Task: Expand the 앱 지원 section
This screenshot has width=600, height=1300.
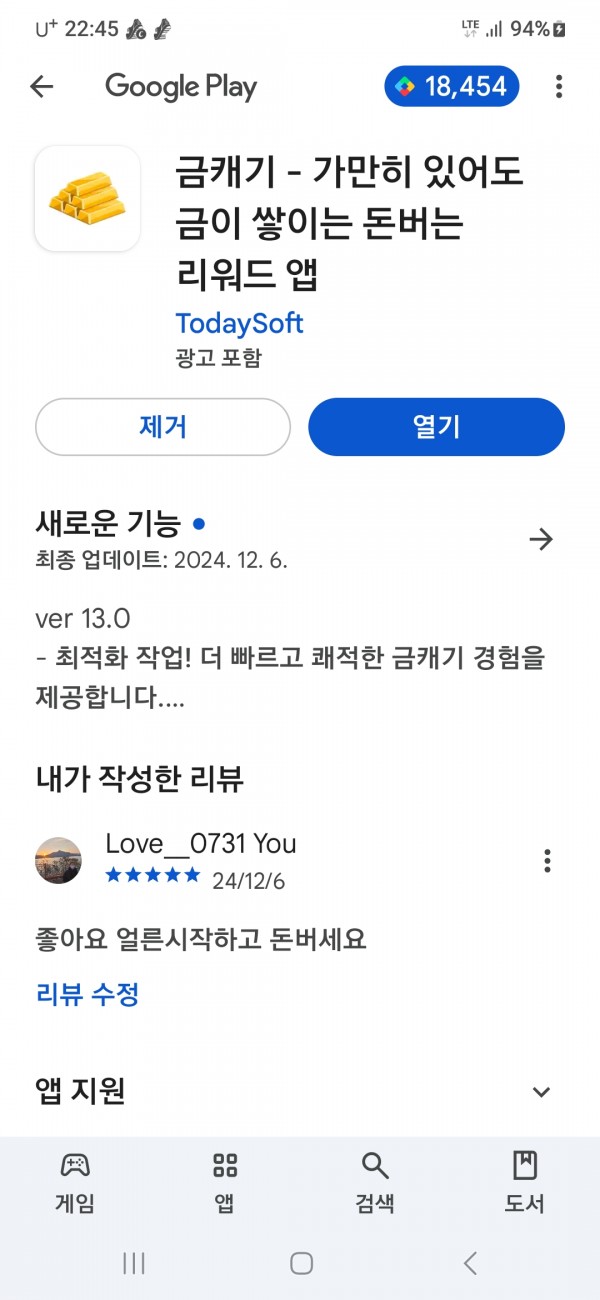Action: point(541,1091)
